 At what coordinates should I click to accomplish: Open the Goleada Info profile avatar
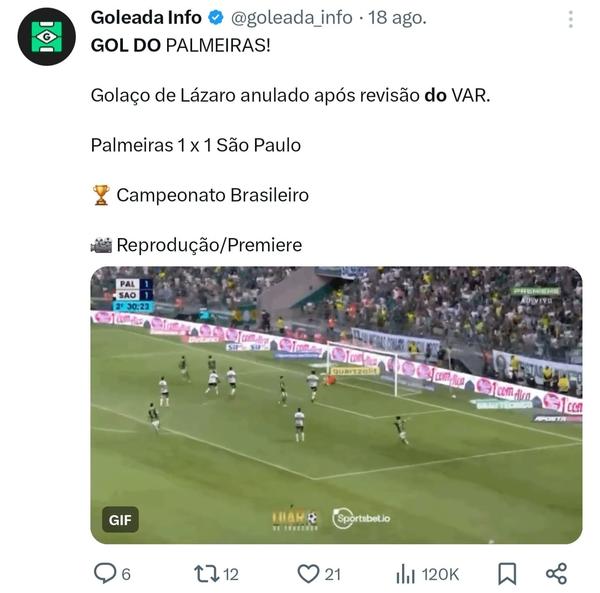click(x=46, y=37)
